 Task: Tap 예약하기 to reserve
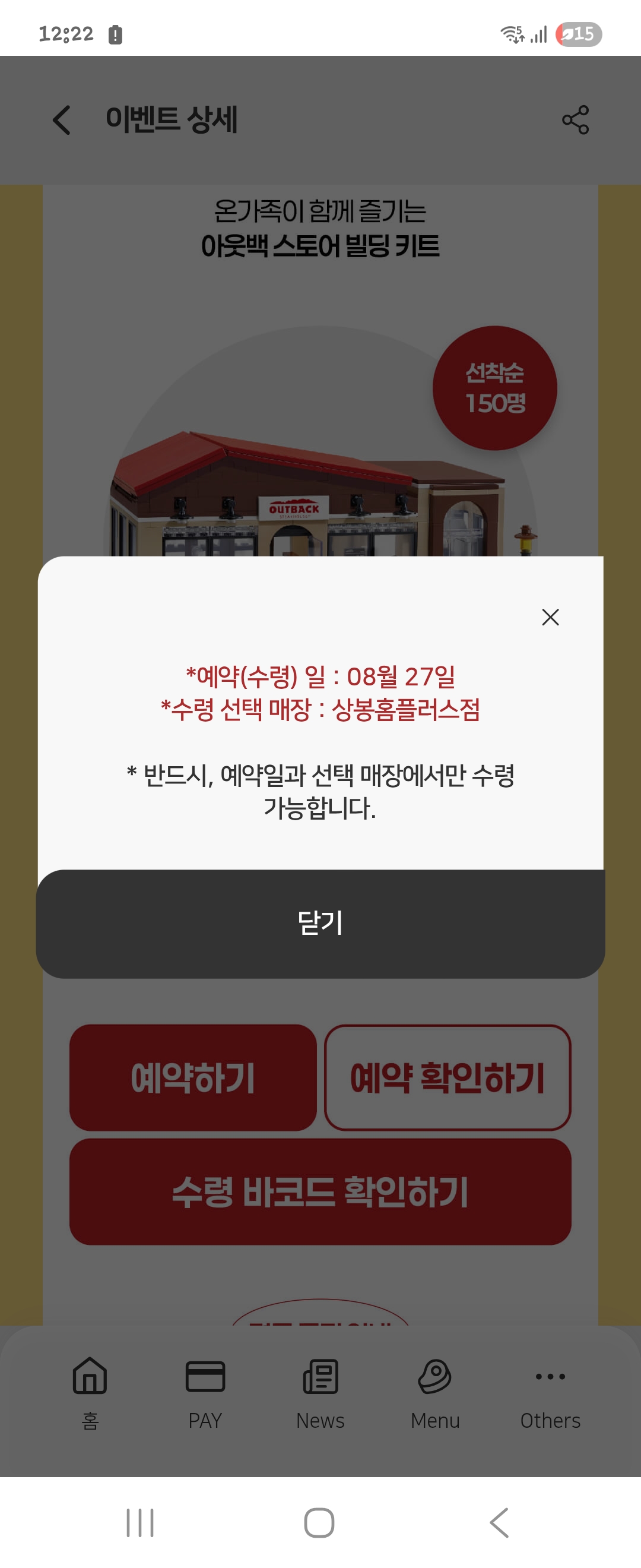(x=193, y=1077)
